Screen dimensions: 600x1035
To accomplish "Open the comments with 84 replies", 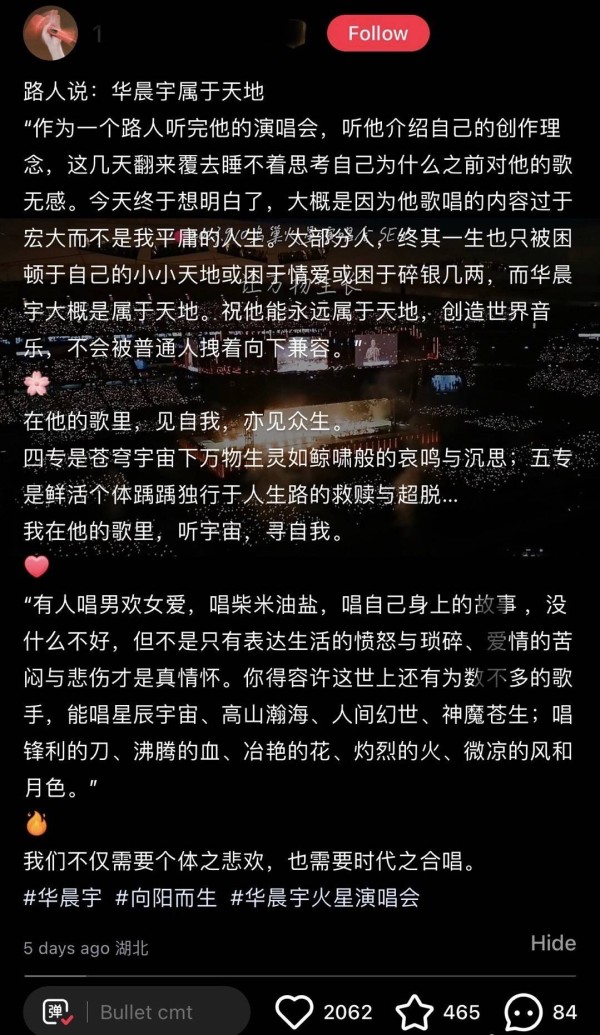I will click(524, 1012).
